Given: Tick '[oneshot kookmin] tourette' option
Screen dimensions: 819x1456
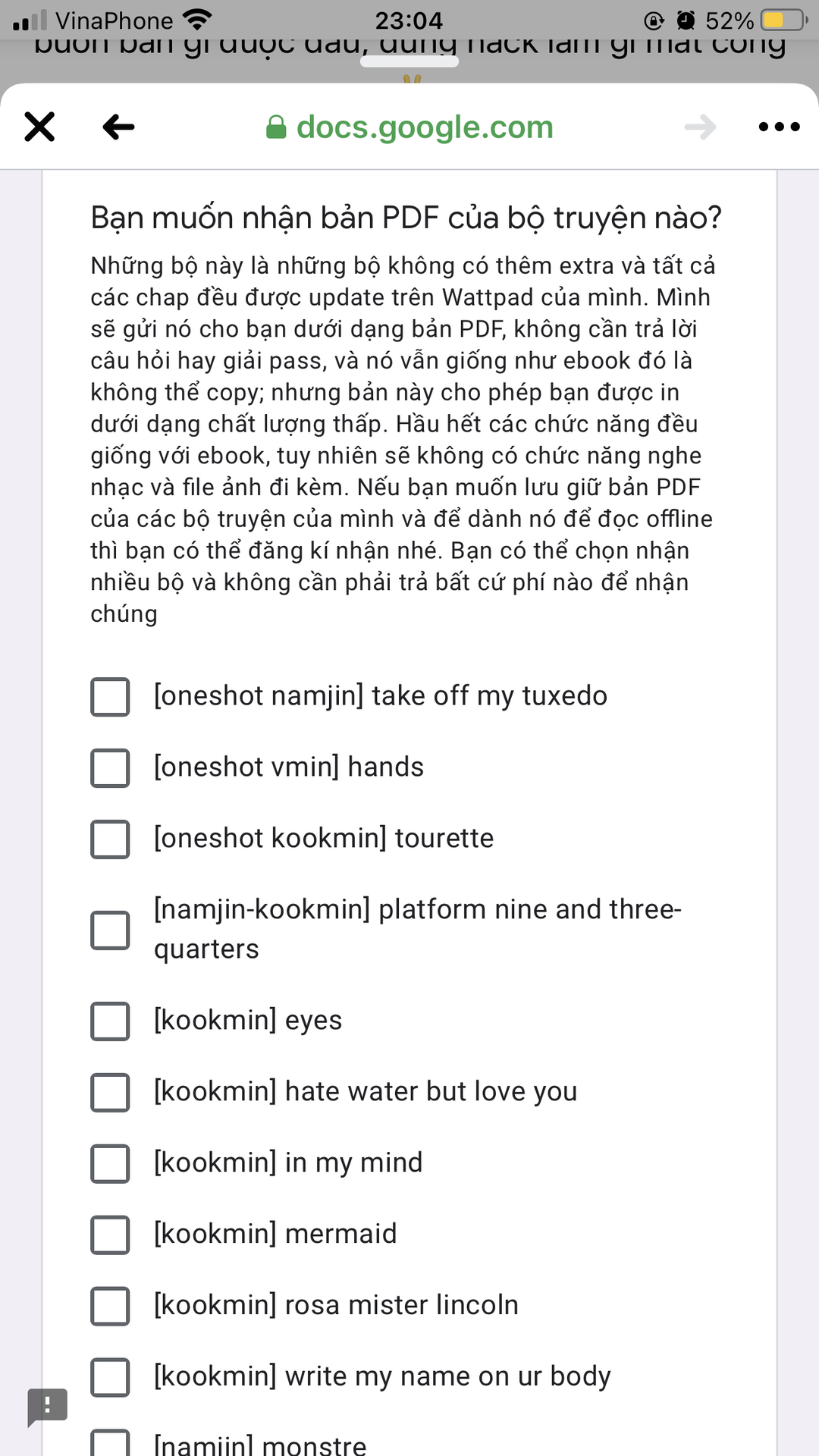Looking at the screenshot, I should pos(111,839).
